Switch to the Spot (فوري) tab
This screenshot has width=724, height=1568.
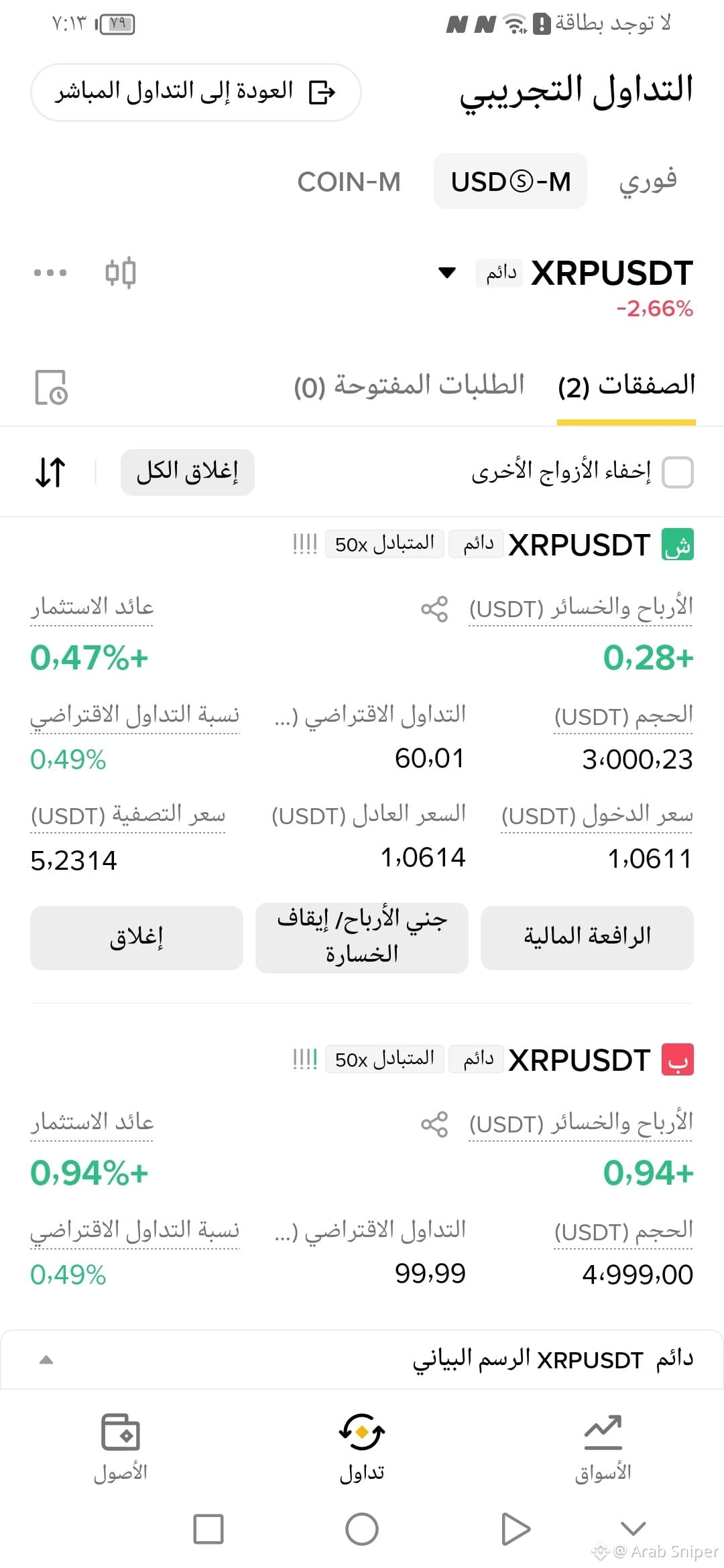[x=648, y=181]
